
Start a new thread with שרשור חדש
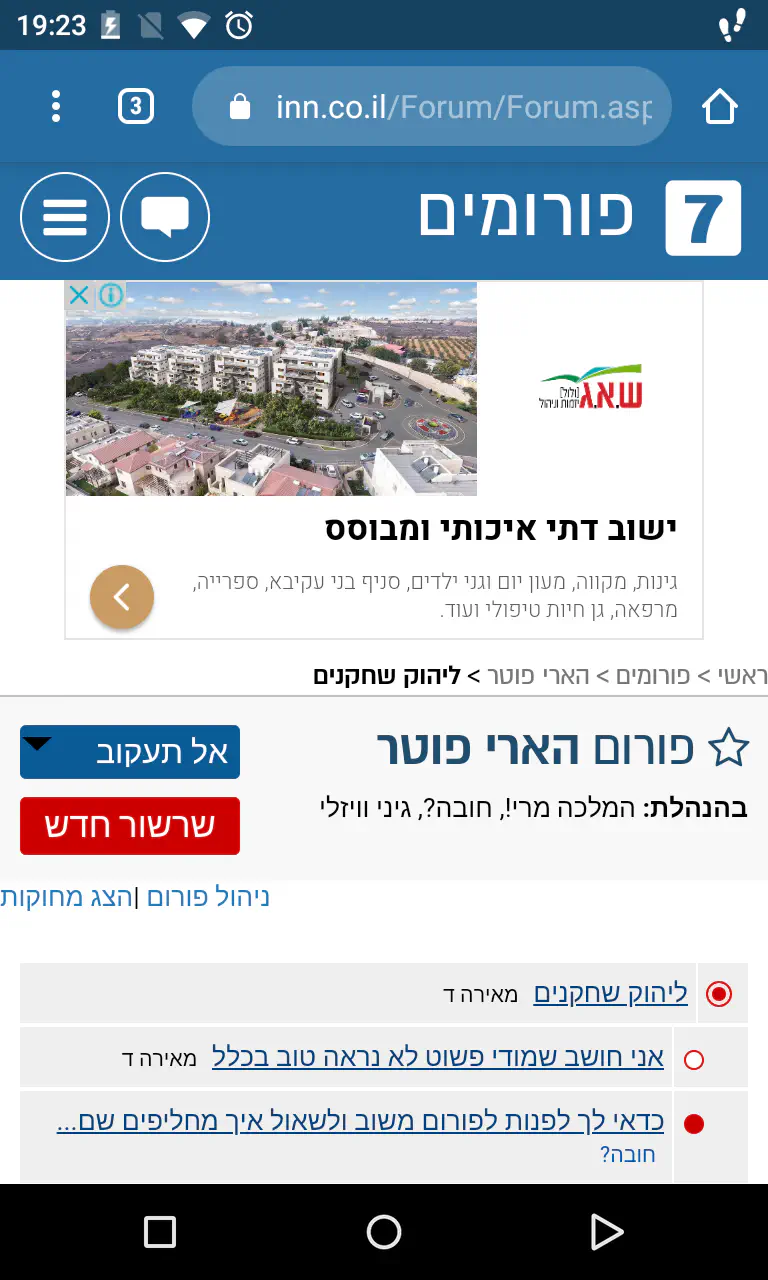point(130,826)
